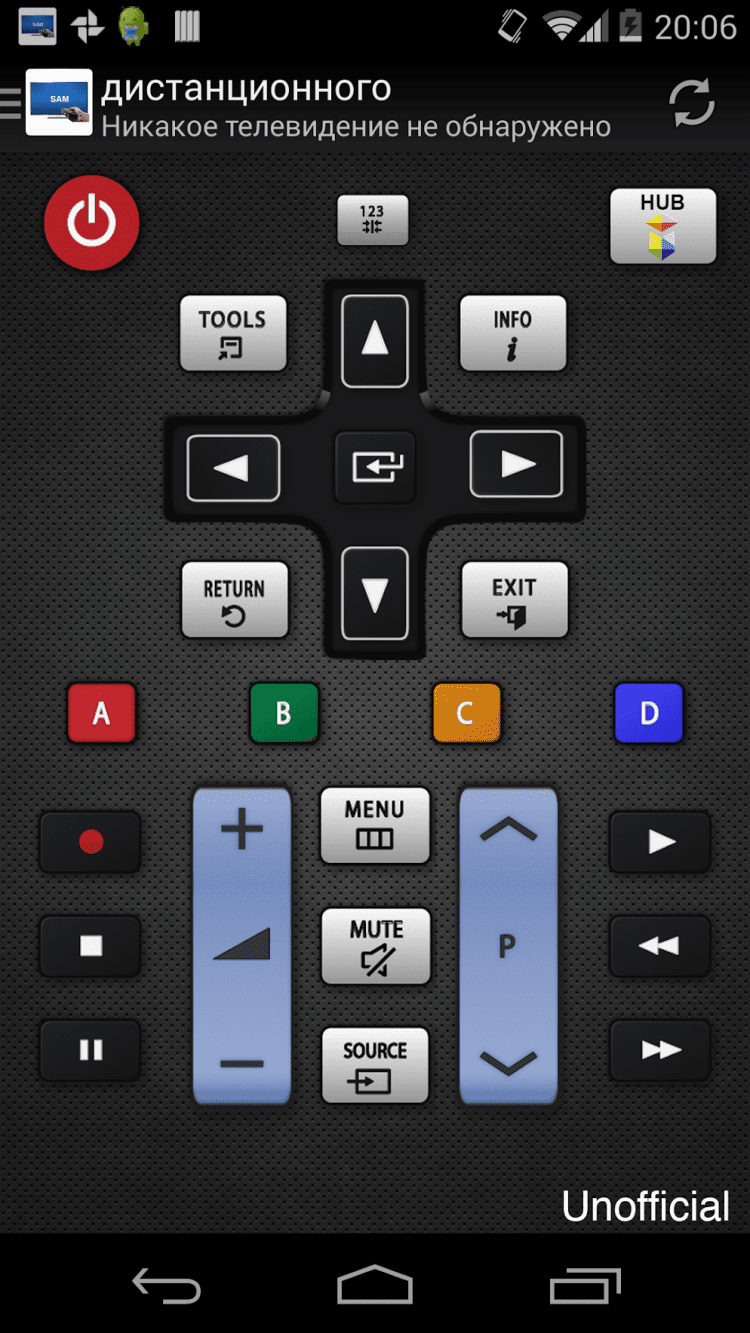Start recording with the record button

(x=91, y=842)
